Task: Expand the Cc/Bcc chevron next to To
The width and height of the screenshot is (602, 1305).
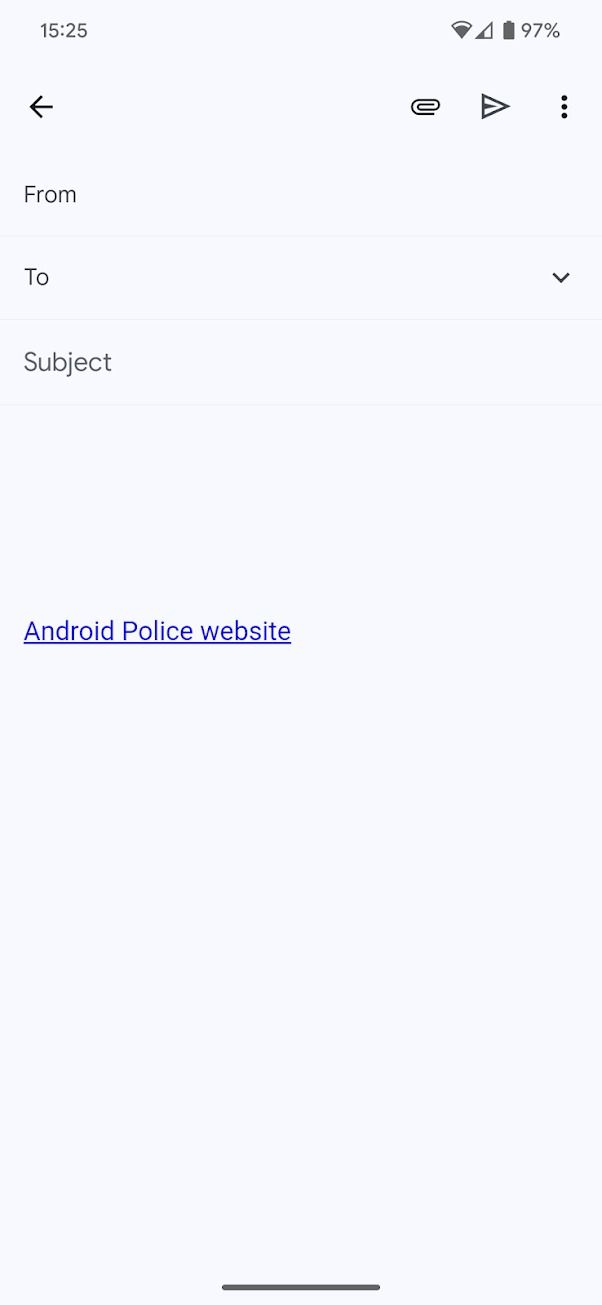Action: point(561,278)
